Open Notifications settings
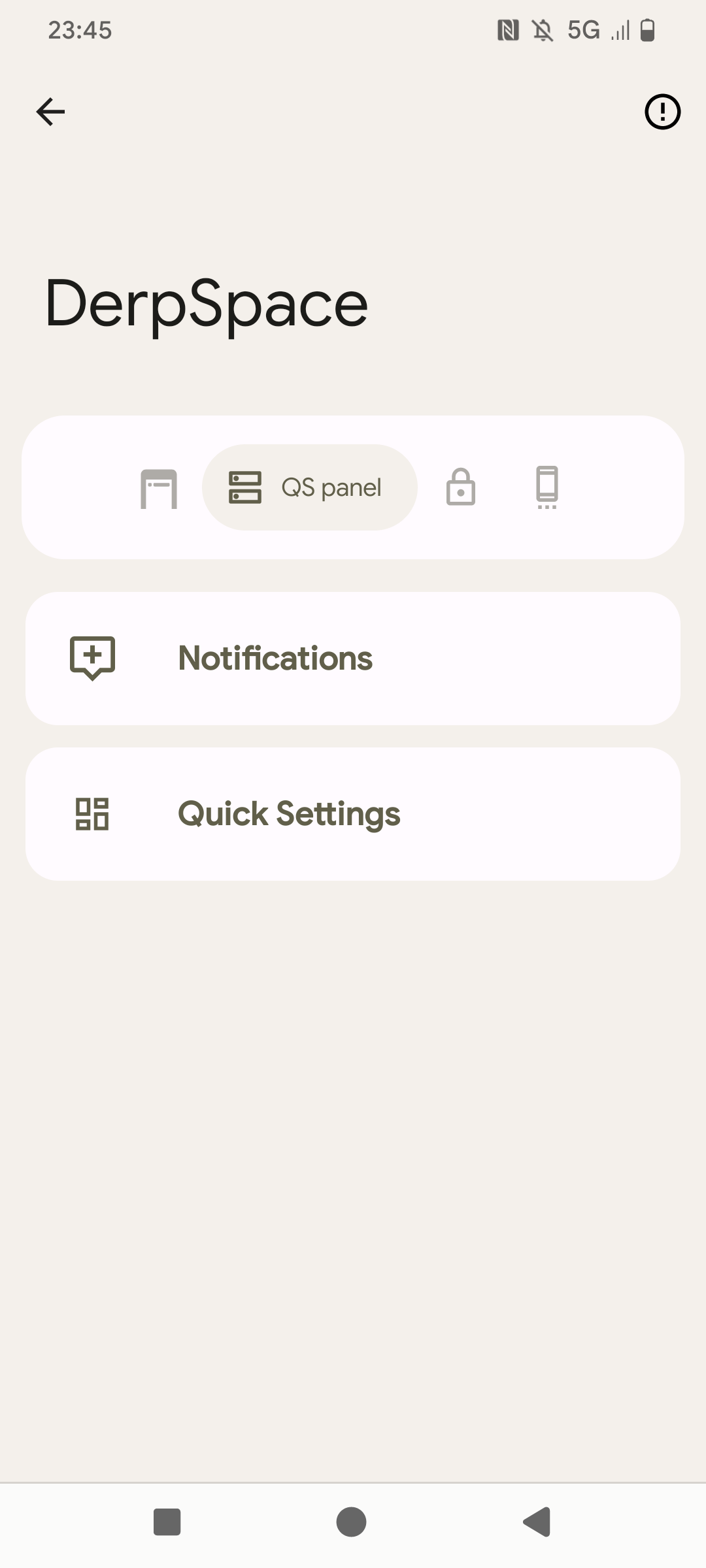 pos(353,659)
